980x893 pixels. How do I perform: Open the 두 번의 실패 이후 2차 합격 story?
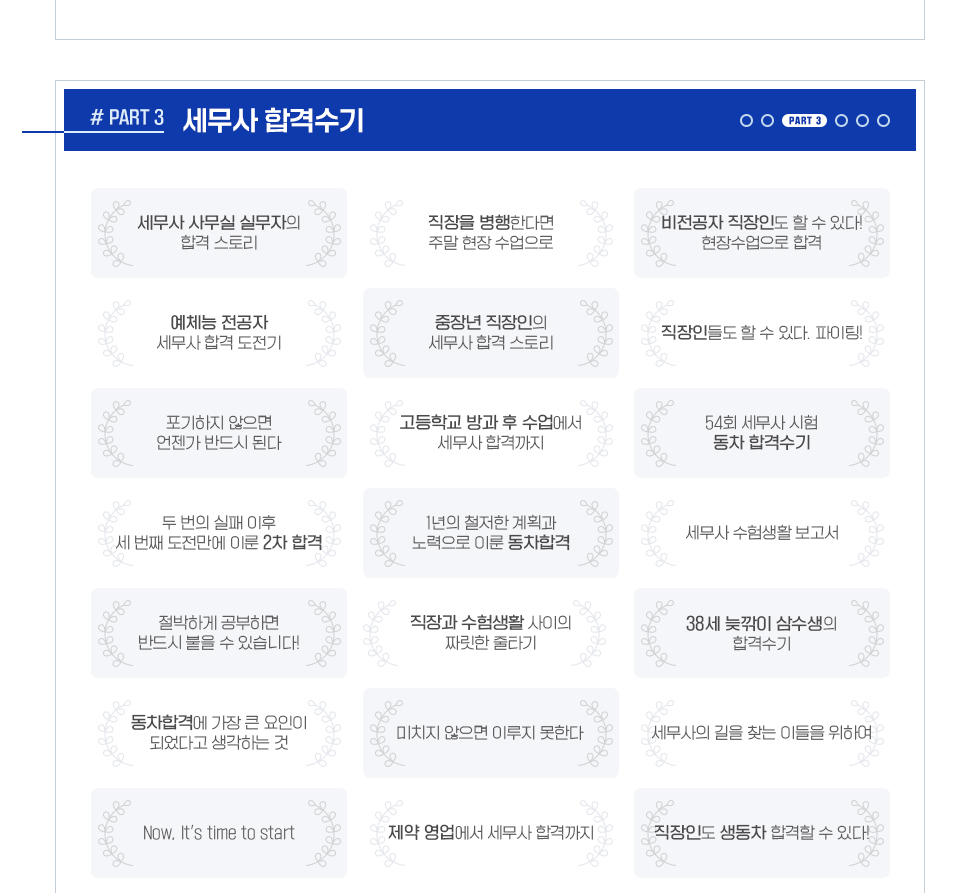click(x=219, y=533)
